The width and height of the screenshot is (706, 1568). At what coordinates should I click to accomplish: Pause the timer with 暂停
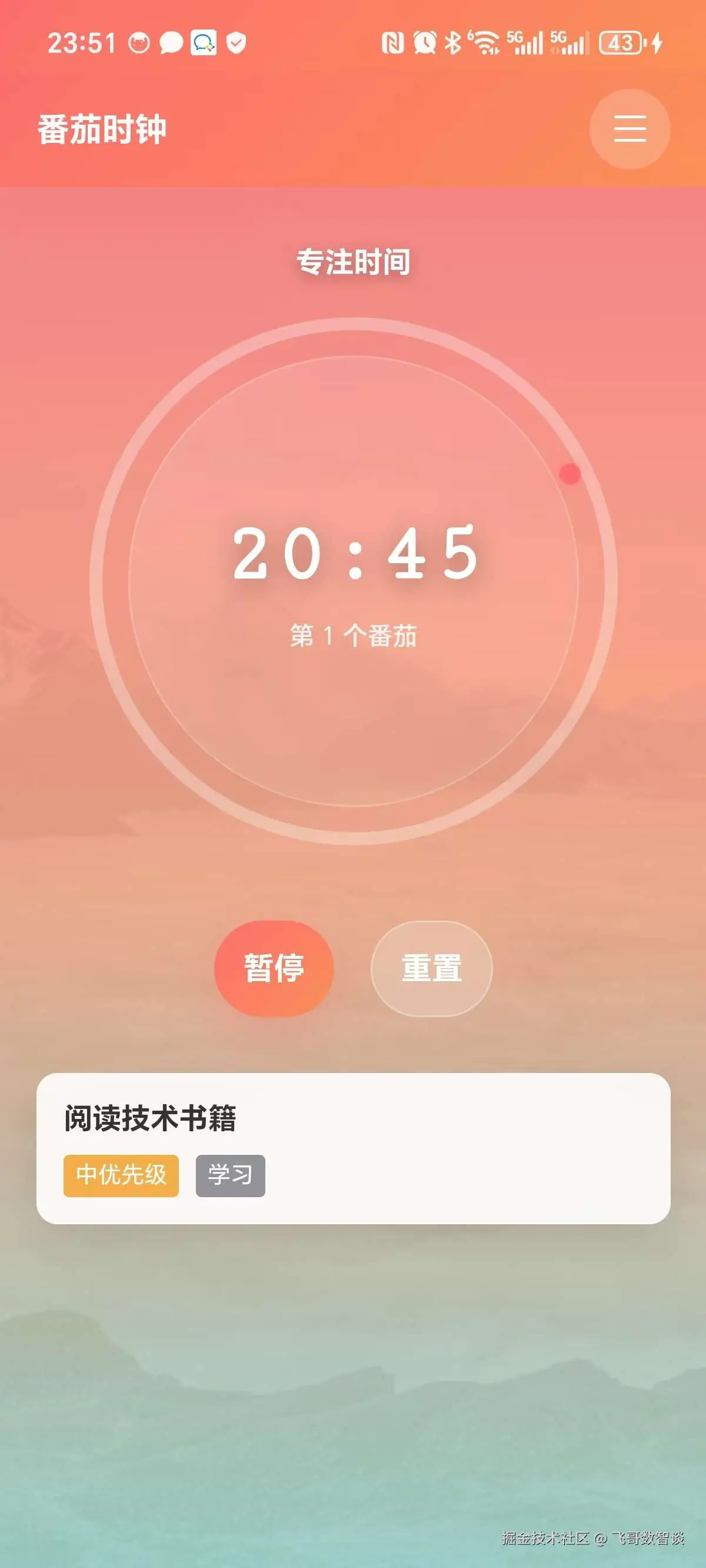(274, 968)
